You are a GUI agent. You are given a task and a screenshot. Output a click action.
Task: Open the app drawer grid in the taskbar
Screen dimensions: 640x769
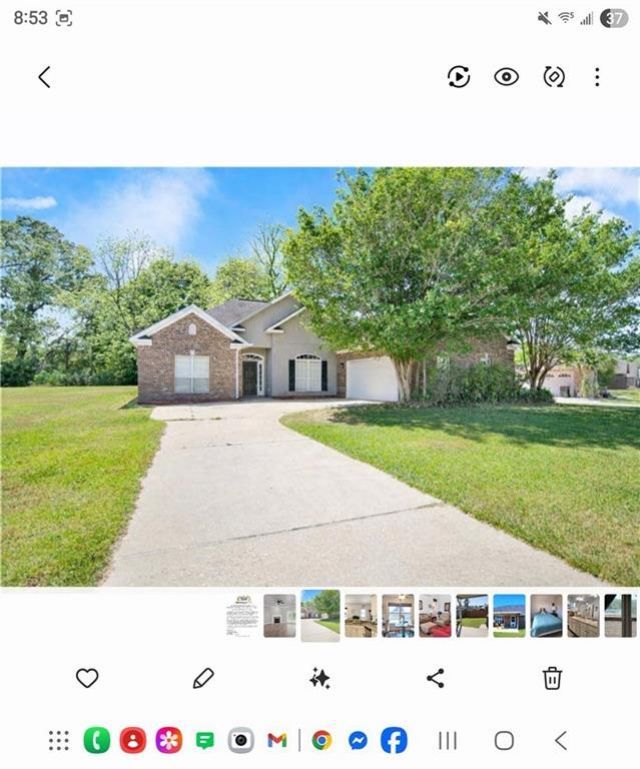point(59,740)
